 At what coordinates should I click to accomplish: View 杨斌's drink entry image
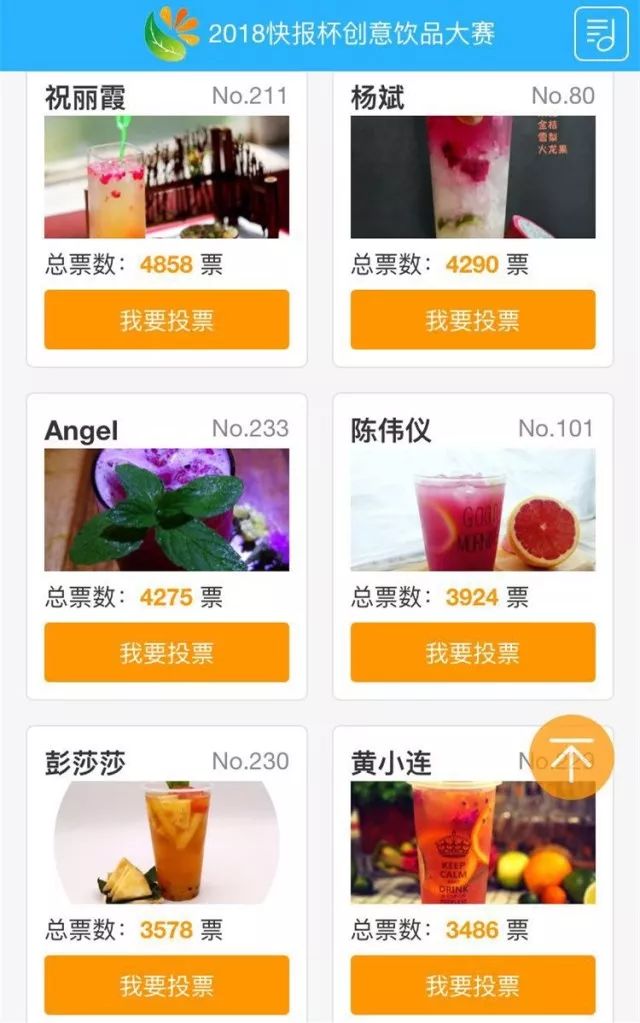(x=472, y=177)
